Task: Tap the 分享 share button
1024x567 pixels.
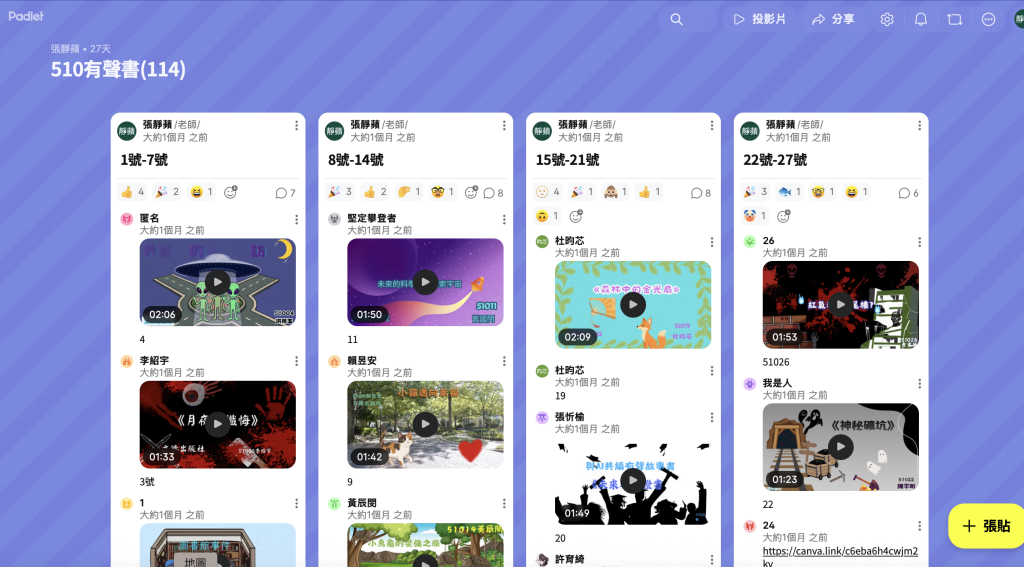Action: [833, 20]
